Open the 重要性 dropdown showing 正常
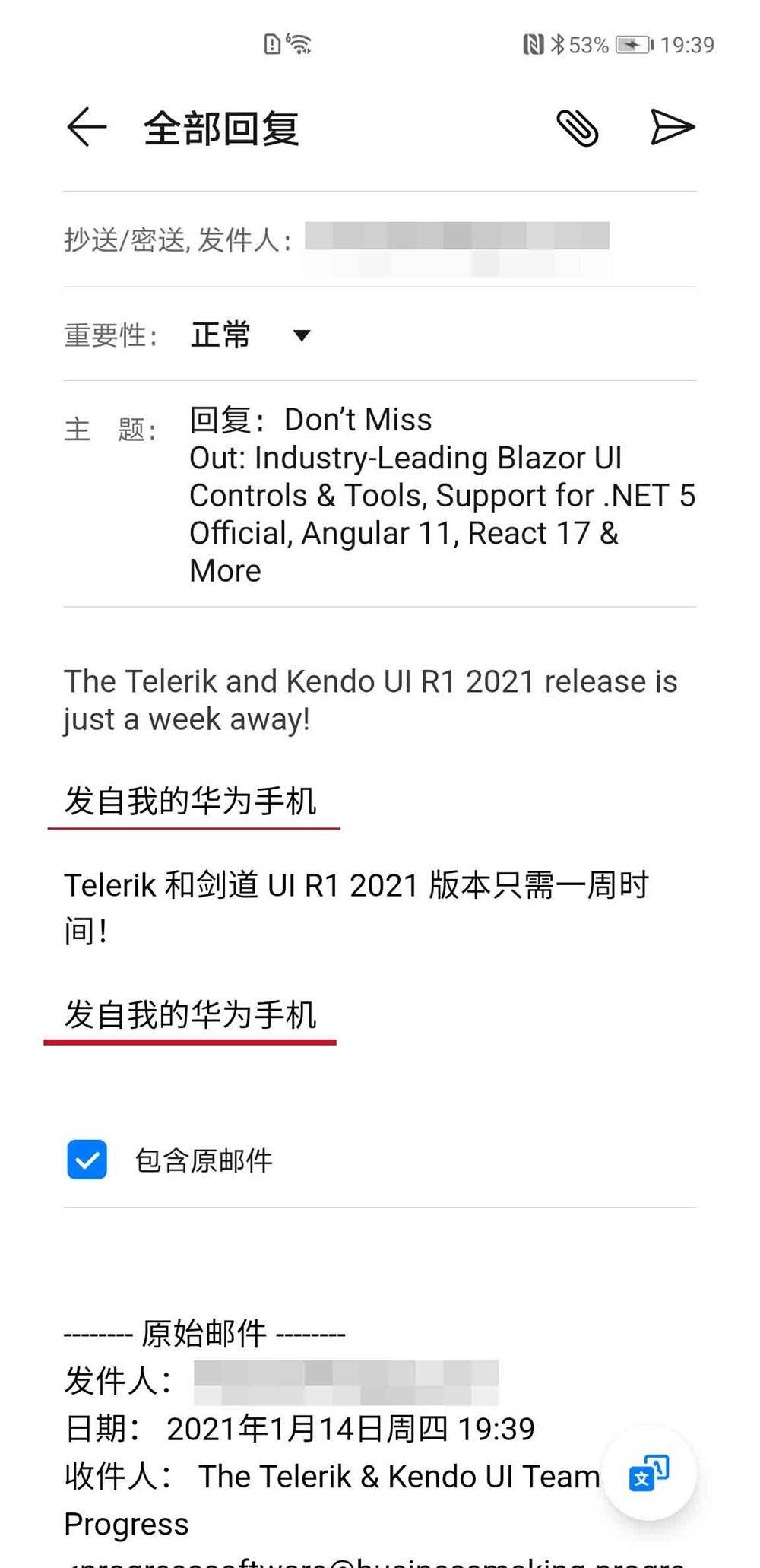Image resolution: width=760 pixels, height=1568 pixels. [x=220, y=335]
